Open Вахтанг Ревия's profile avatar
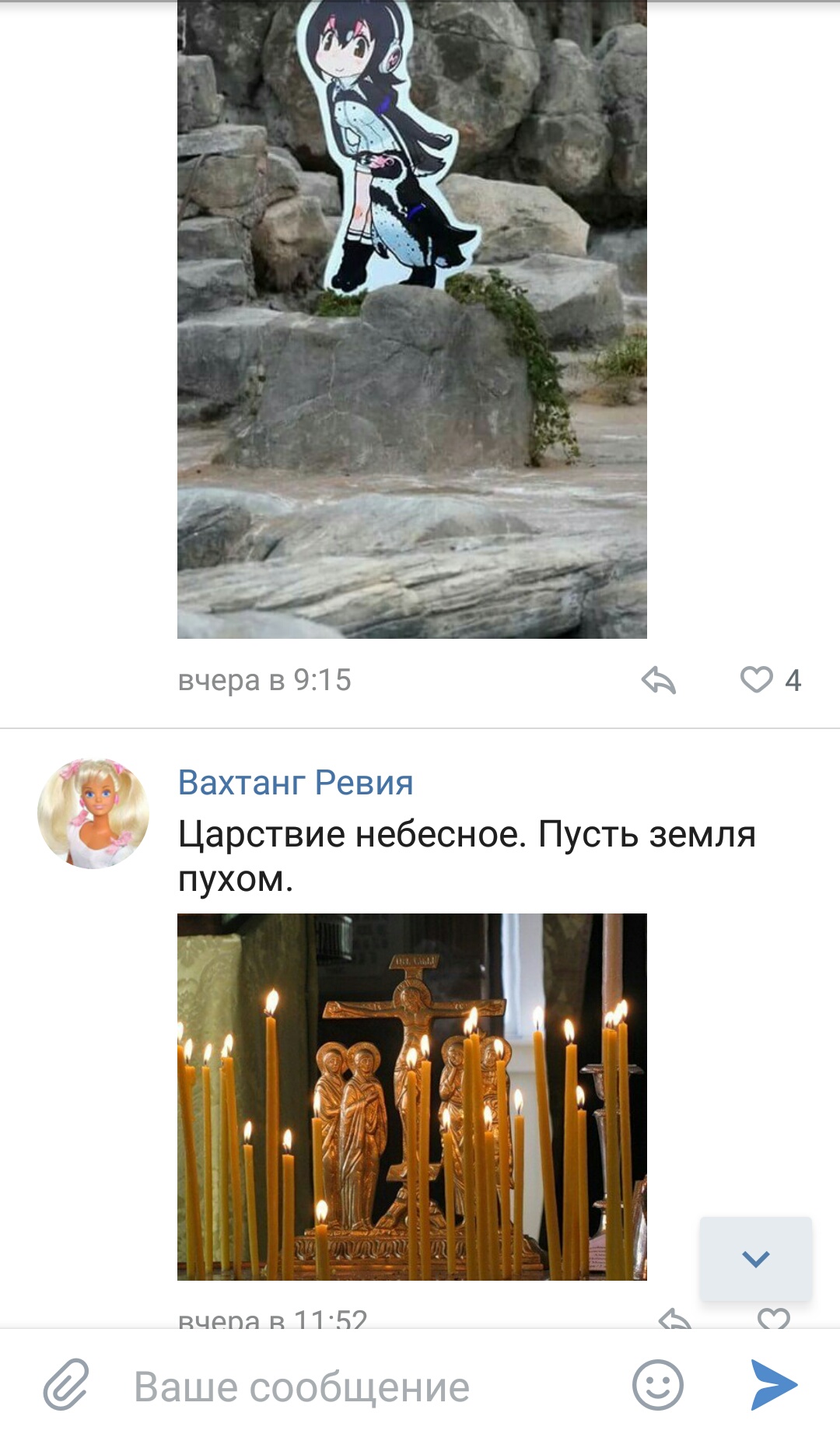 coord(93,814)
